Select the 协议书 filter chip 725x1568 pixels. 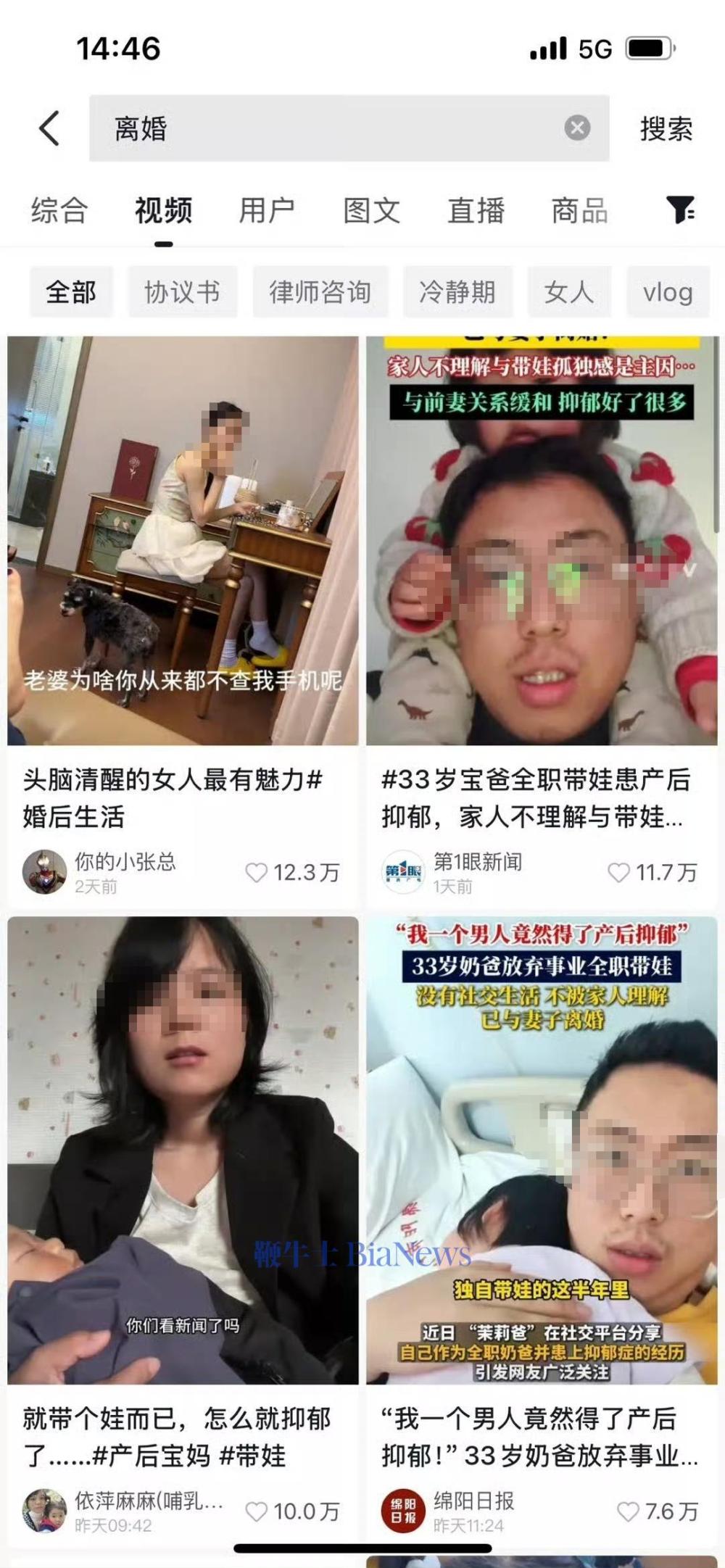183,292
